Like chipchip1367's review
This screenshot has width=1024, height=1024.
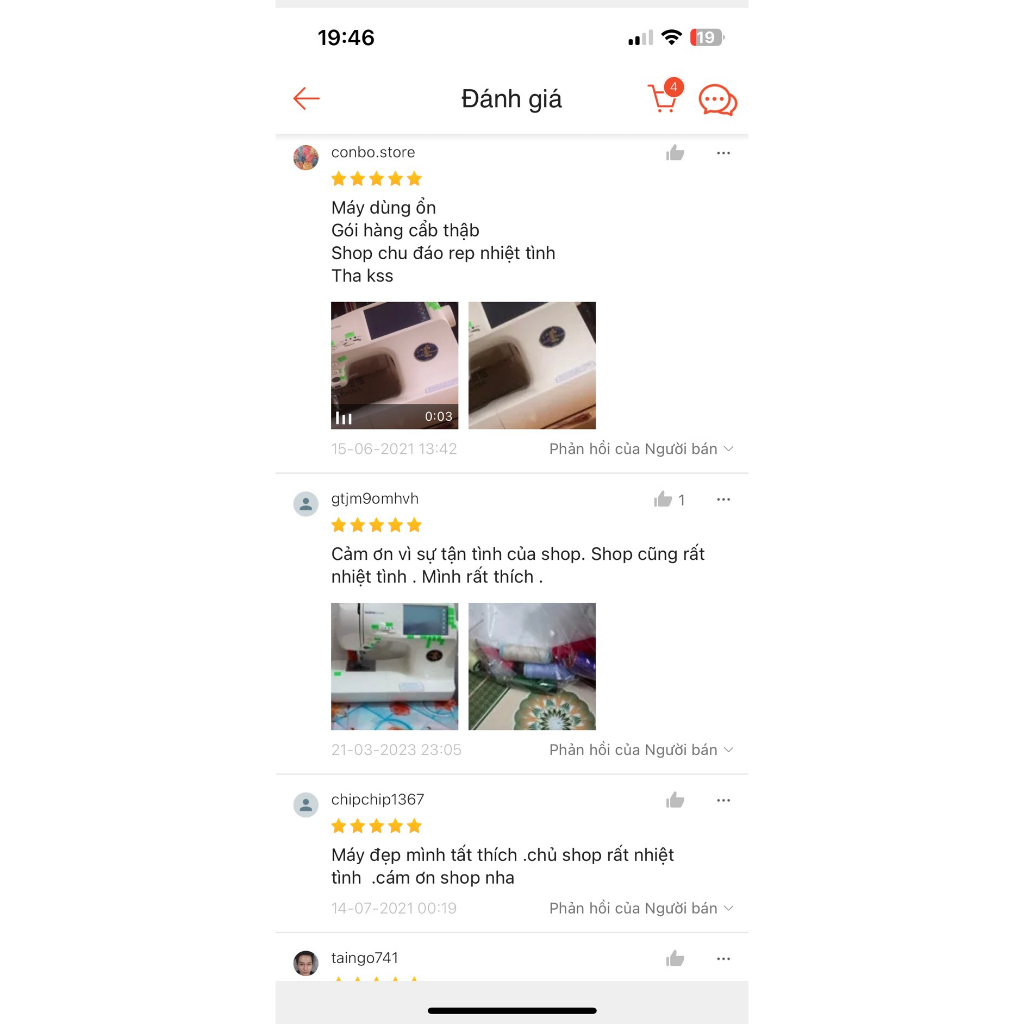[x=675, y=800]
